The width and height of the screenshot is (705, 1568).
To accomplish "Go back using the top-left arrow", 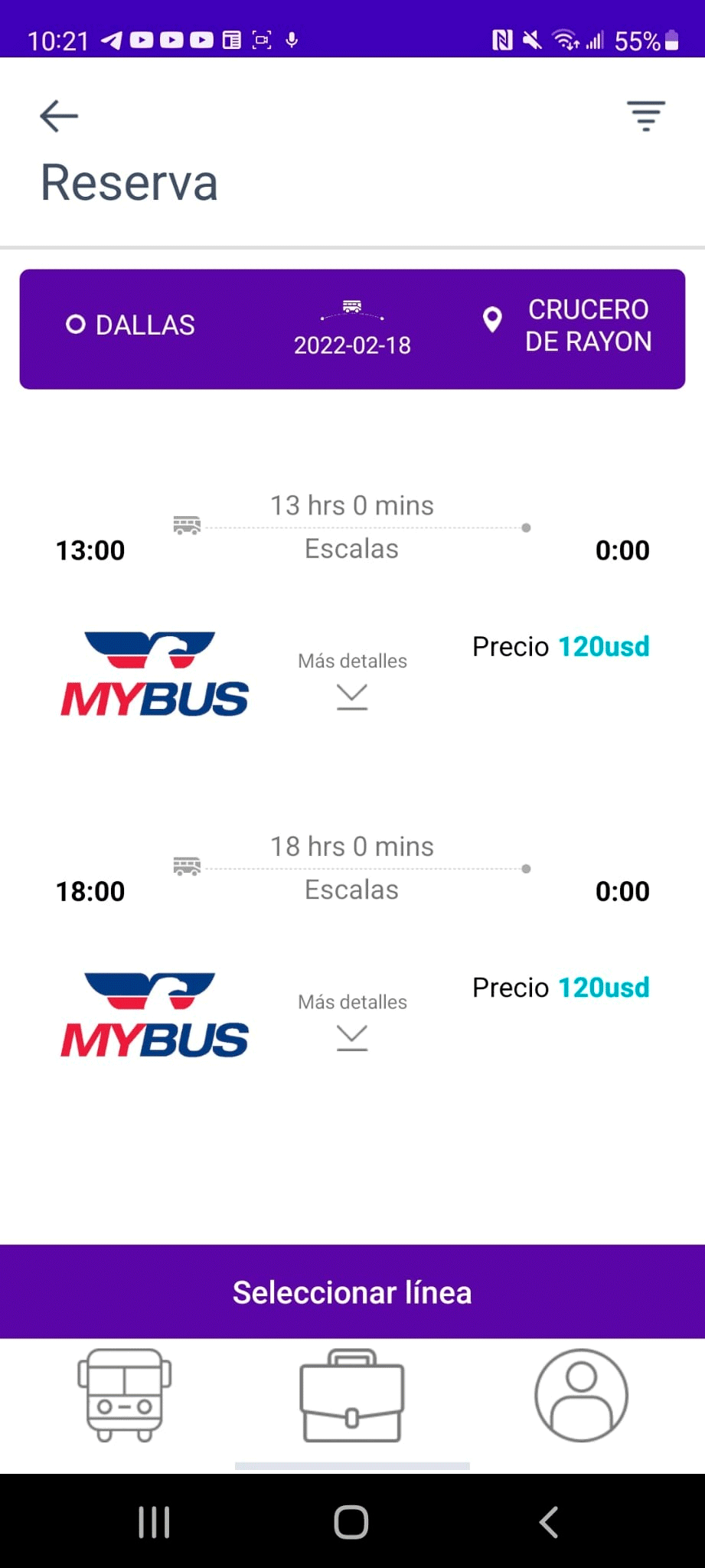I will point(59,116).
